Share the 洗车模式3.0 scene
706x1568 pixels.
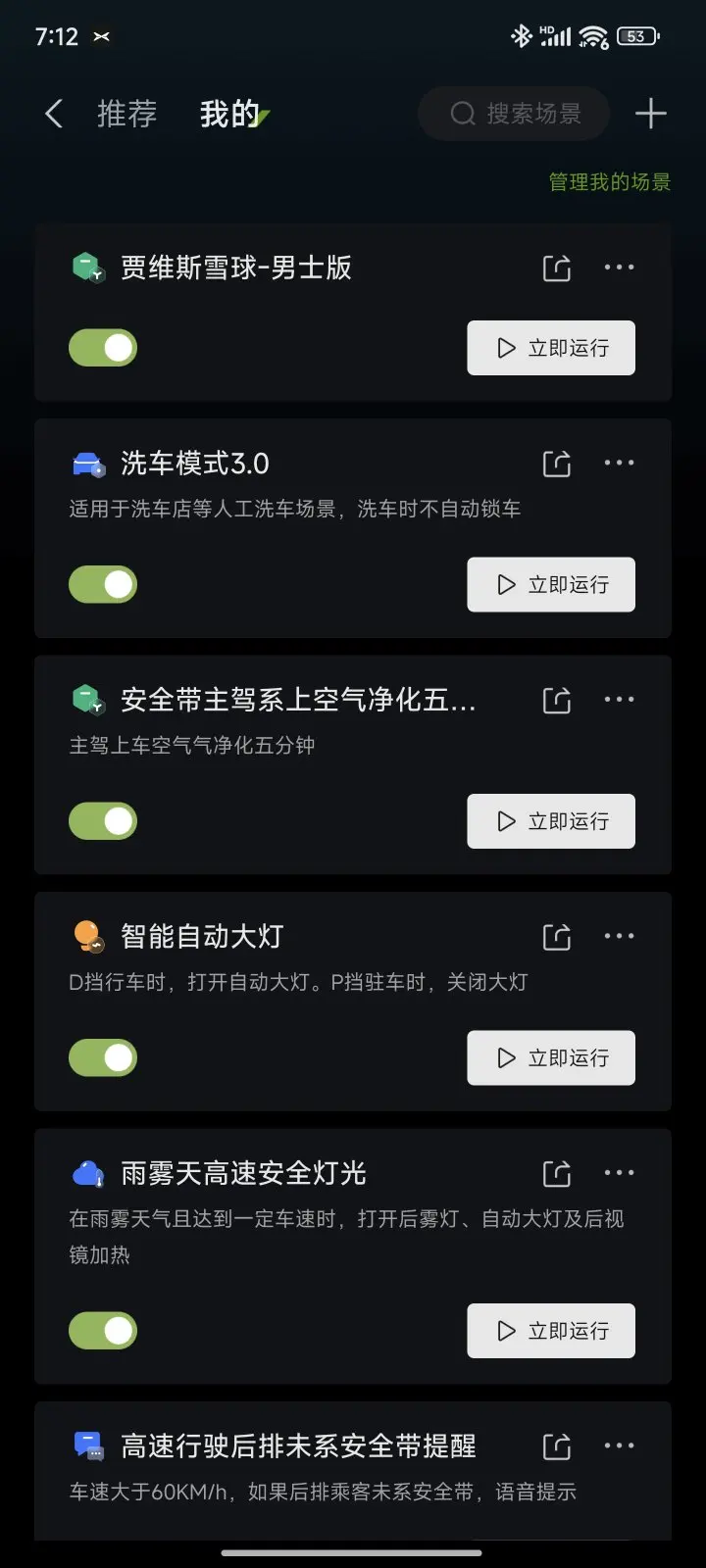[557, 464]
